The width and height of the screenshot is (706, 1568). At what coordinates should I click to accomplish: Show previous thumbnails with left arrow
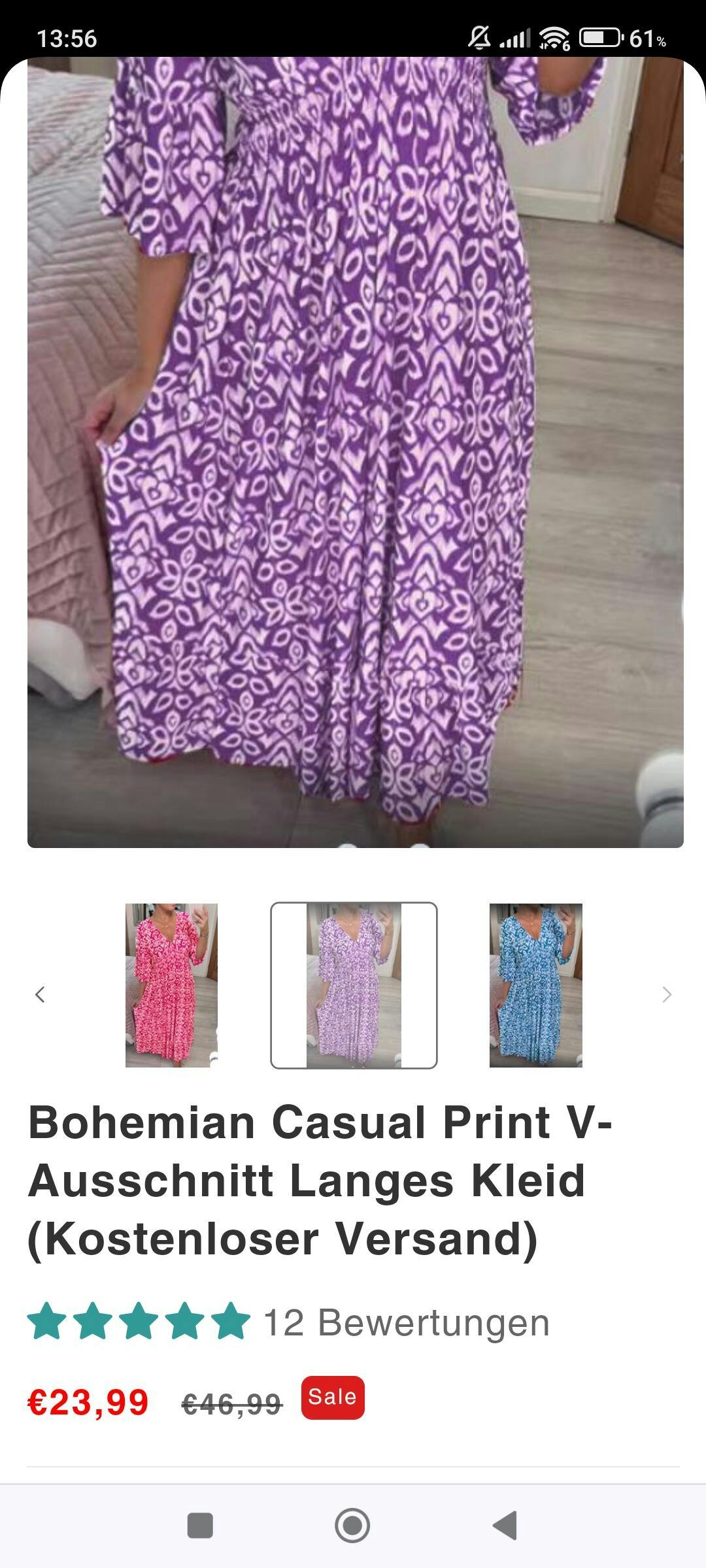40,994
